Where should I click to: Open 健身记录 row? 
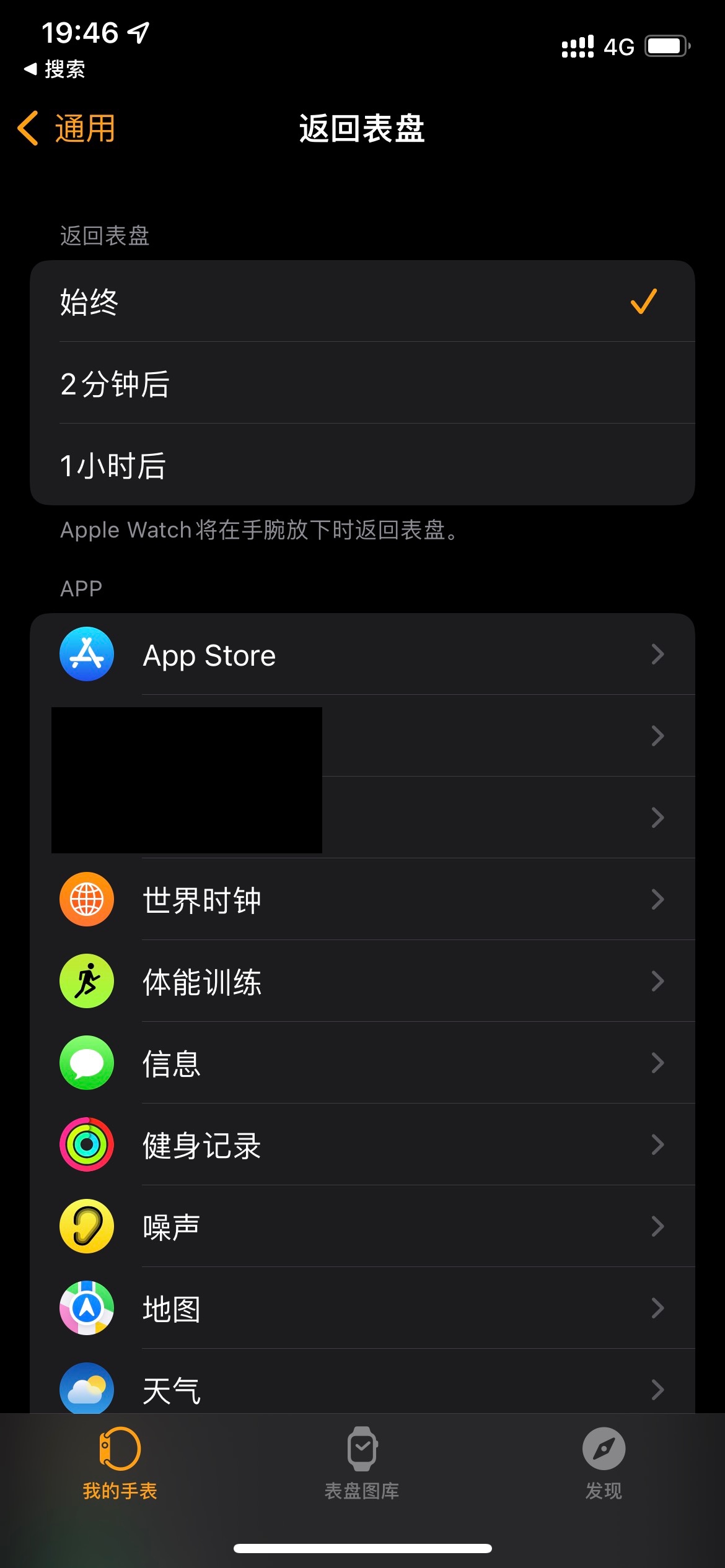[x=362, y=1144]
